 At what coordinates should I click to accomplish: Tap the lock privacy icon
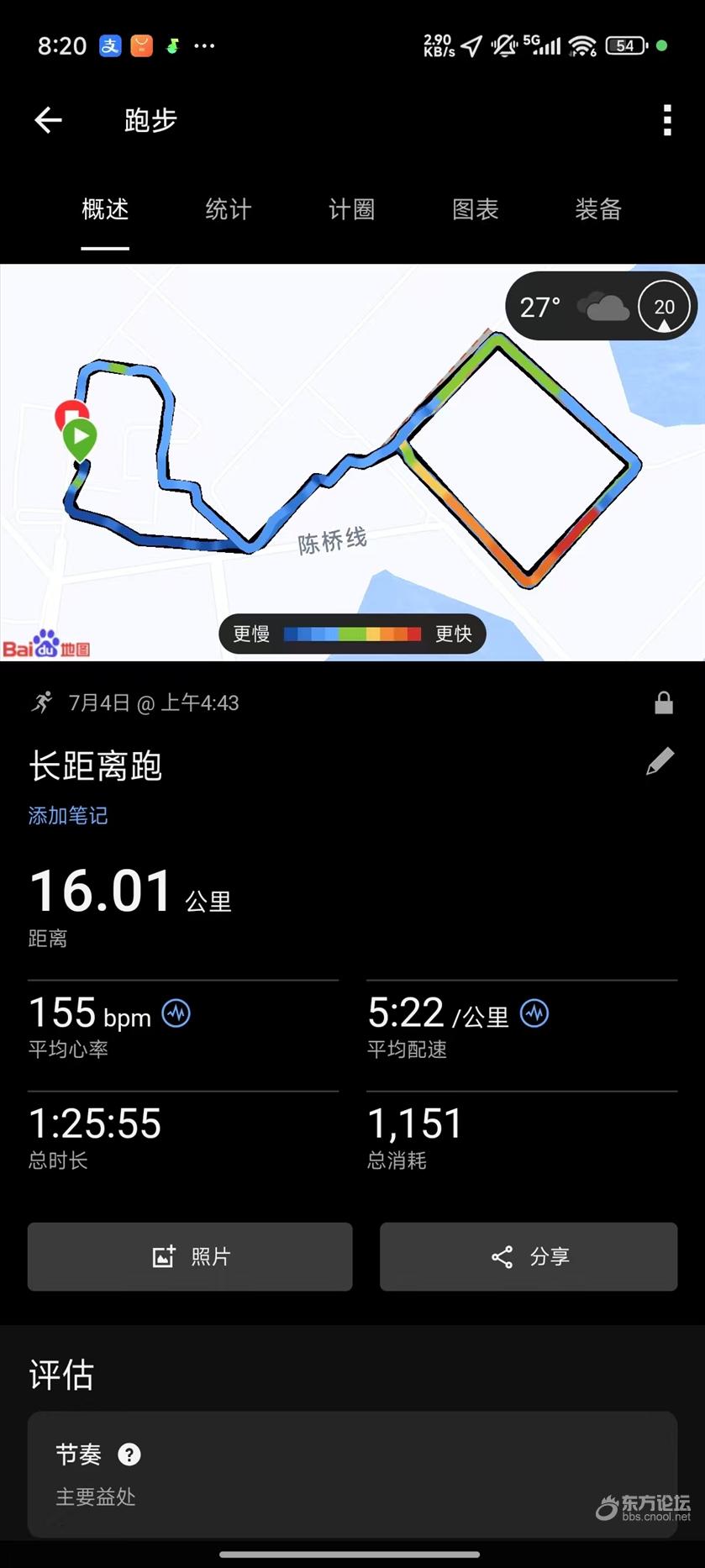(664, 703)
